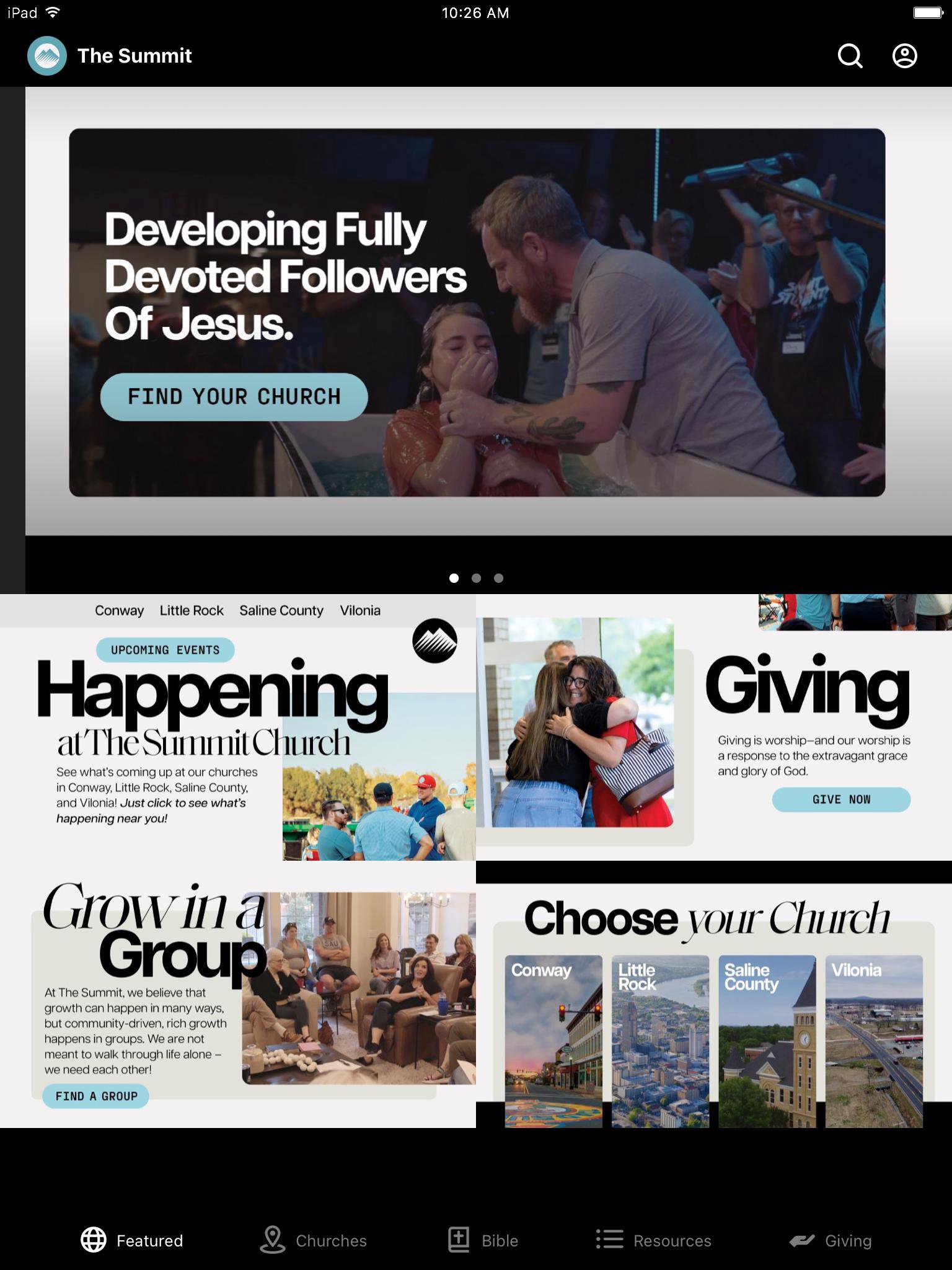This screenshot has height=1270, width=952.
Task: Jump to the second carousel page dot
Action: 476,578
